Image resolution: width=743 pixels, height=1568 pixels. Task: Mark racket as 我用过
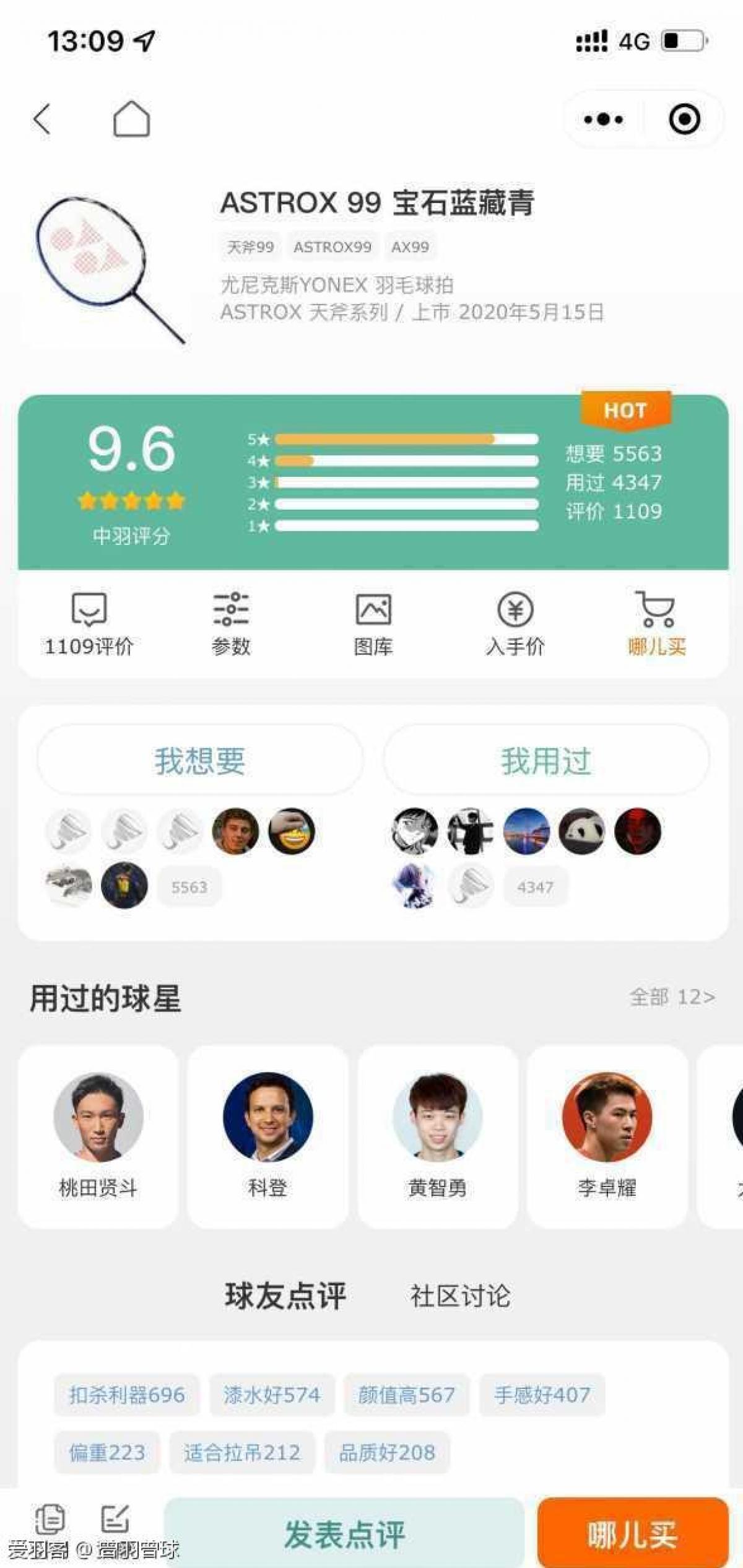tap(545, 760)
